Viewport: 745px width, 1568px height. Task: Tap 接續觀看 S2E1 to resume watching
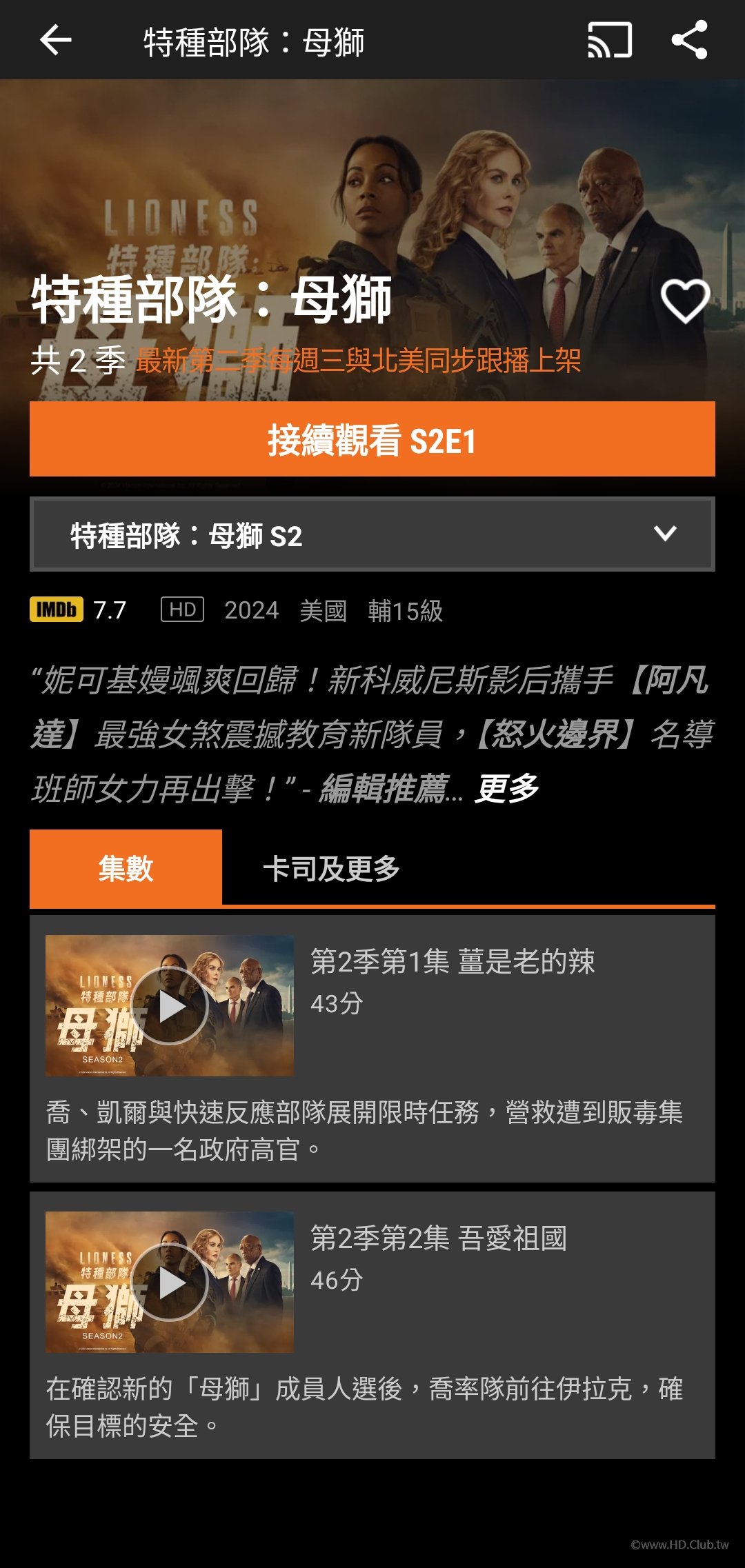372,440
